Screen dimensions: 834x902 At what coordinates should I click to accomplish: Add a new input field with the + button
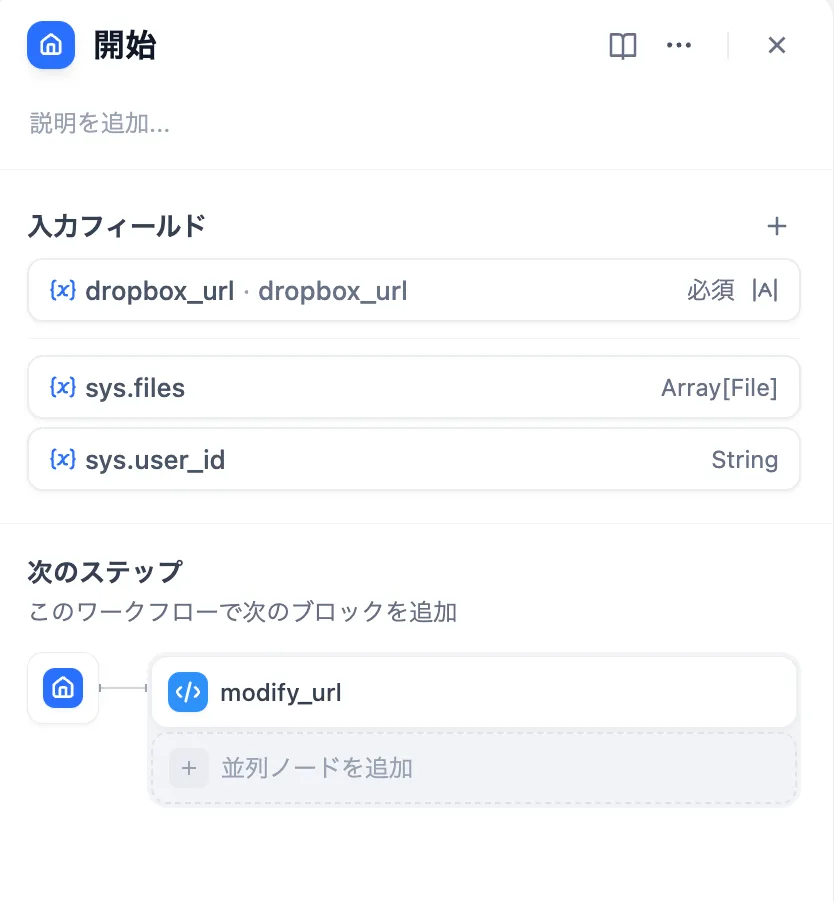pos(776,226)
